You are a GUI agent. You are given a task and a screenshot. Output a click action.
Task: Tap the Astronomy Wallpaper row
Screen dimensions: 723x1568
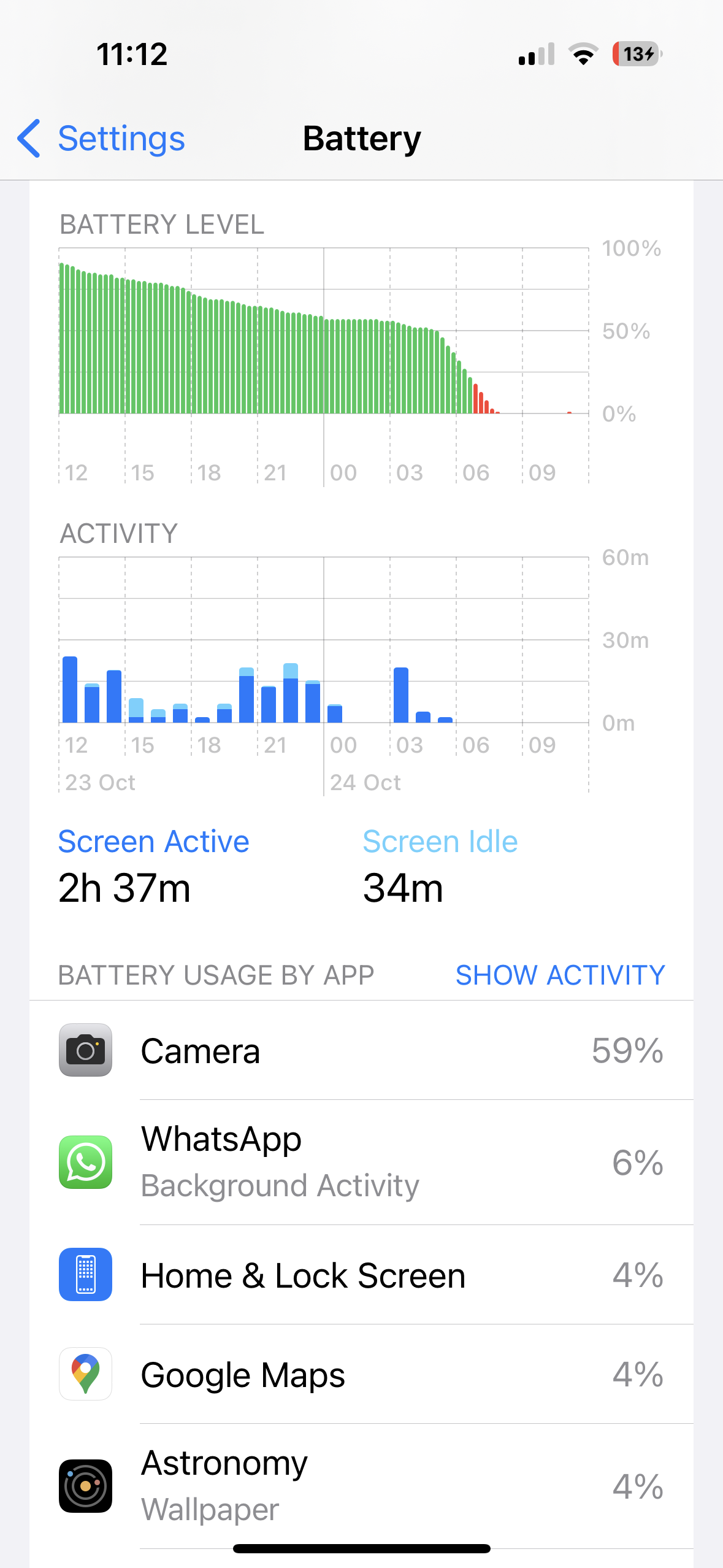coord(361,1486)
